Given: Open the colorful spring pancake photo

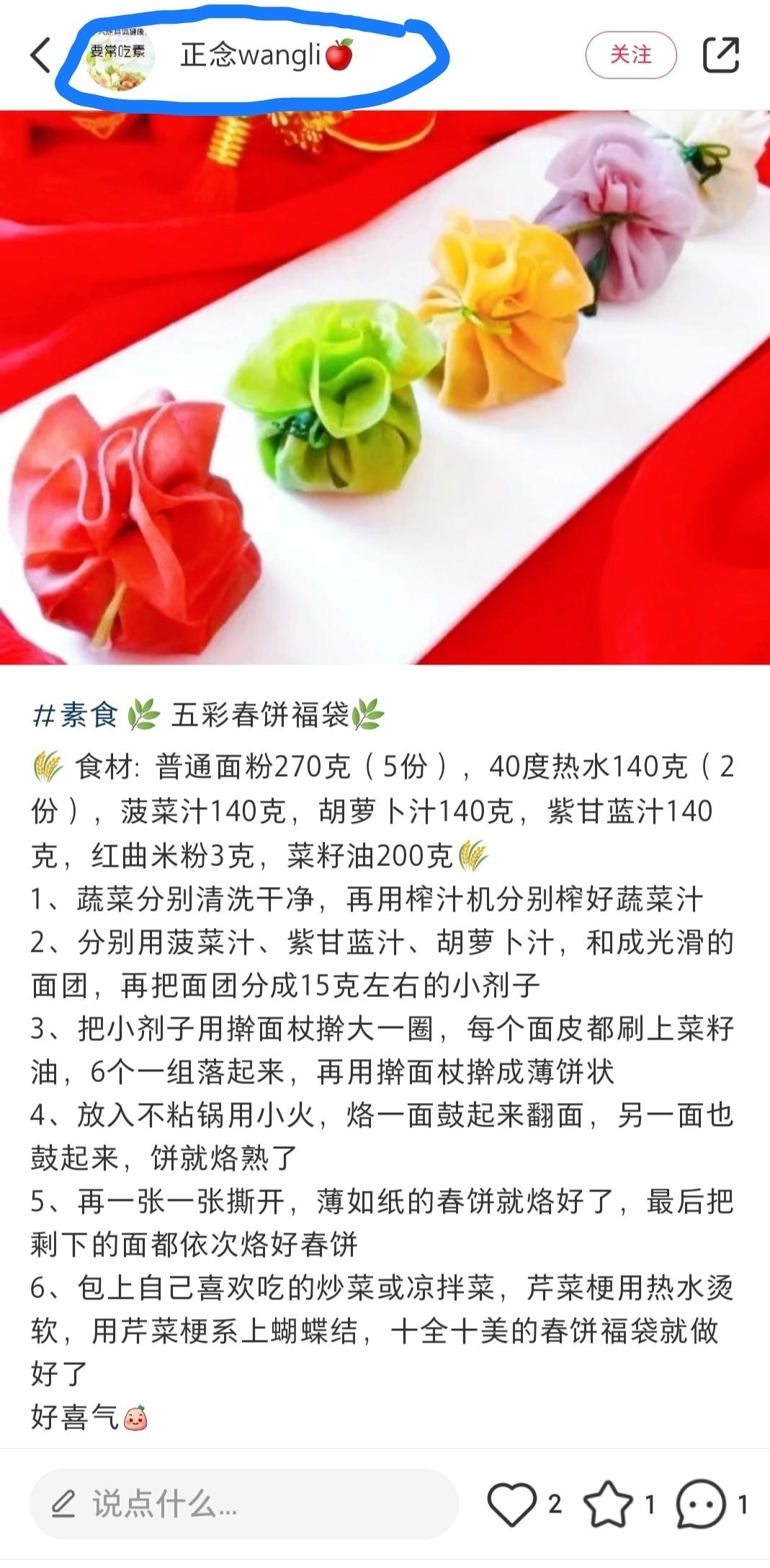Looking at the screenshot, I should click(385, 387).
